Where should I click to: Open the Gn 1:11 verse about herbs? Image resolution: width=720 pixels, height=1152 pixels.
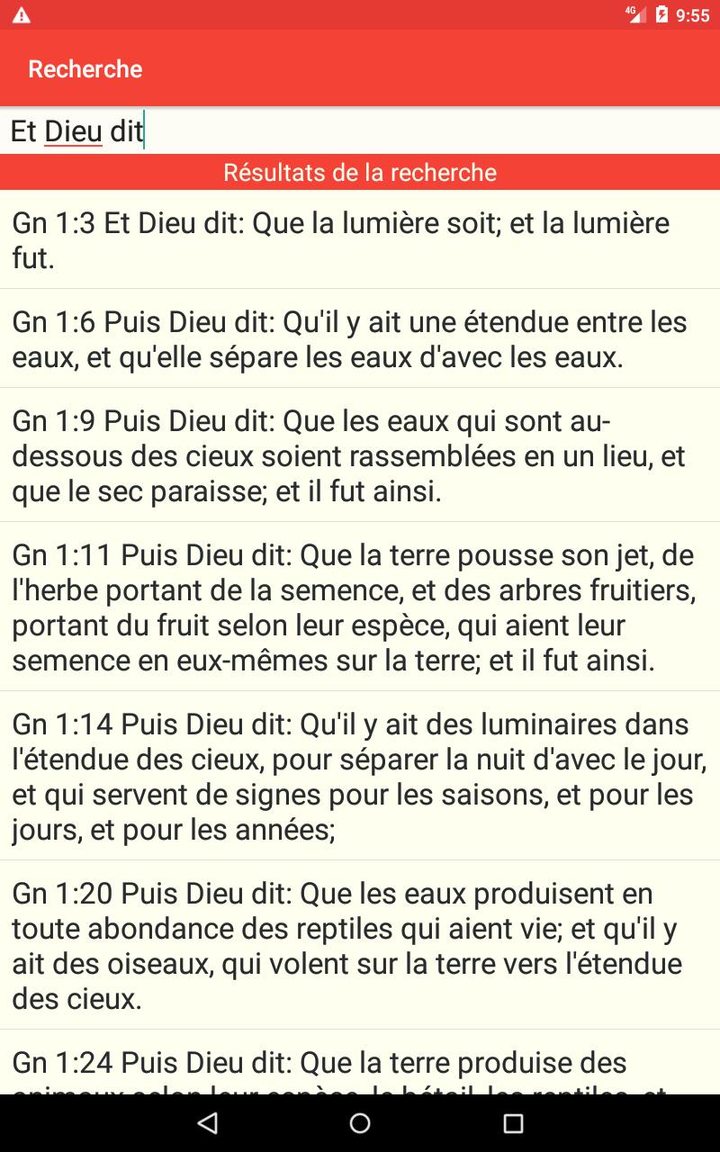pos(360,607)
